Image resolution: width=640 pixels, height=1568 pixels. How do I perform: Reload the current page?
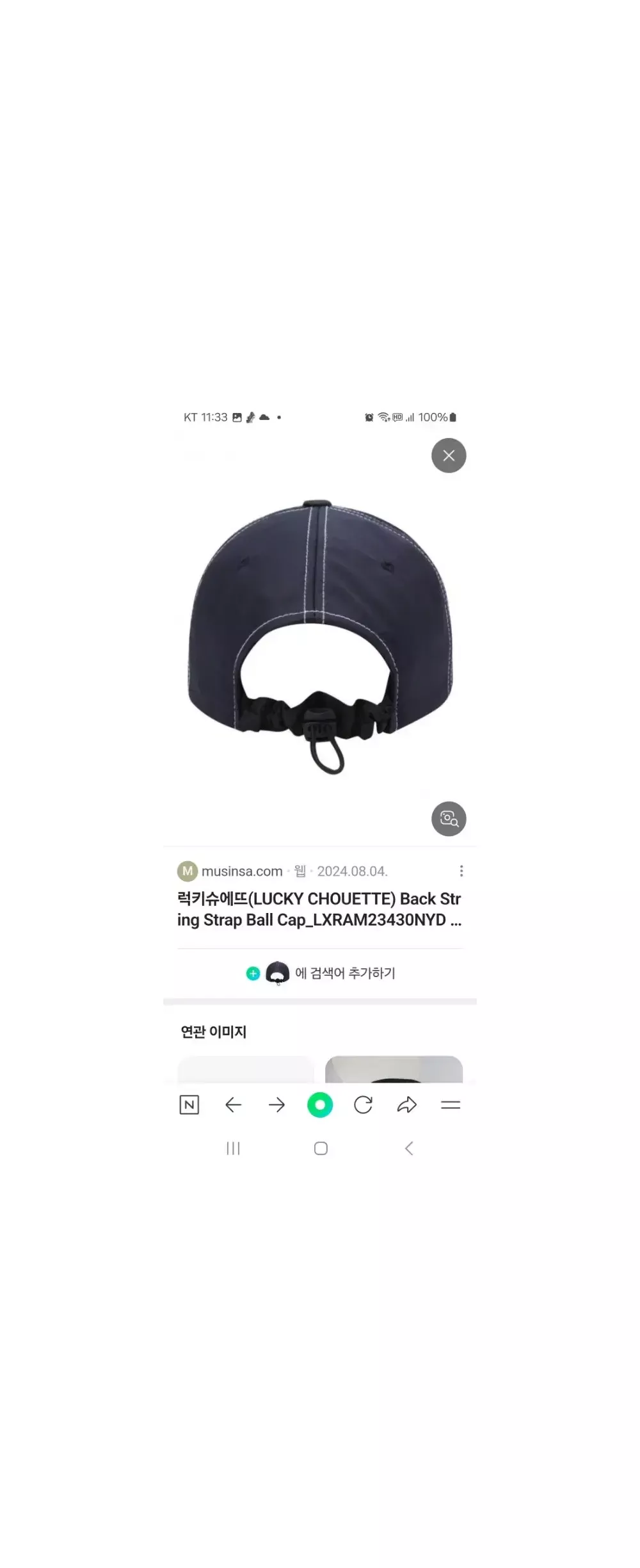363,1104
